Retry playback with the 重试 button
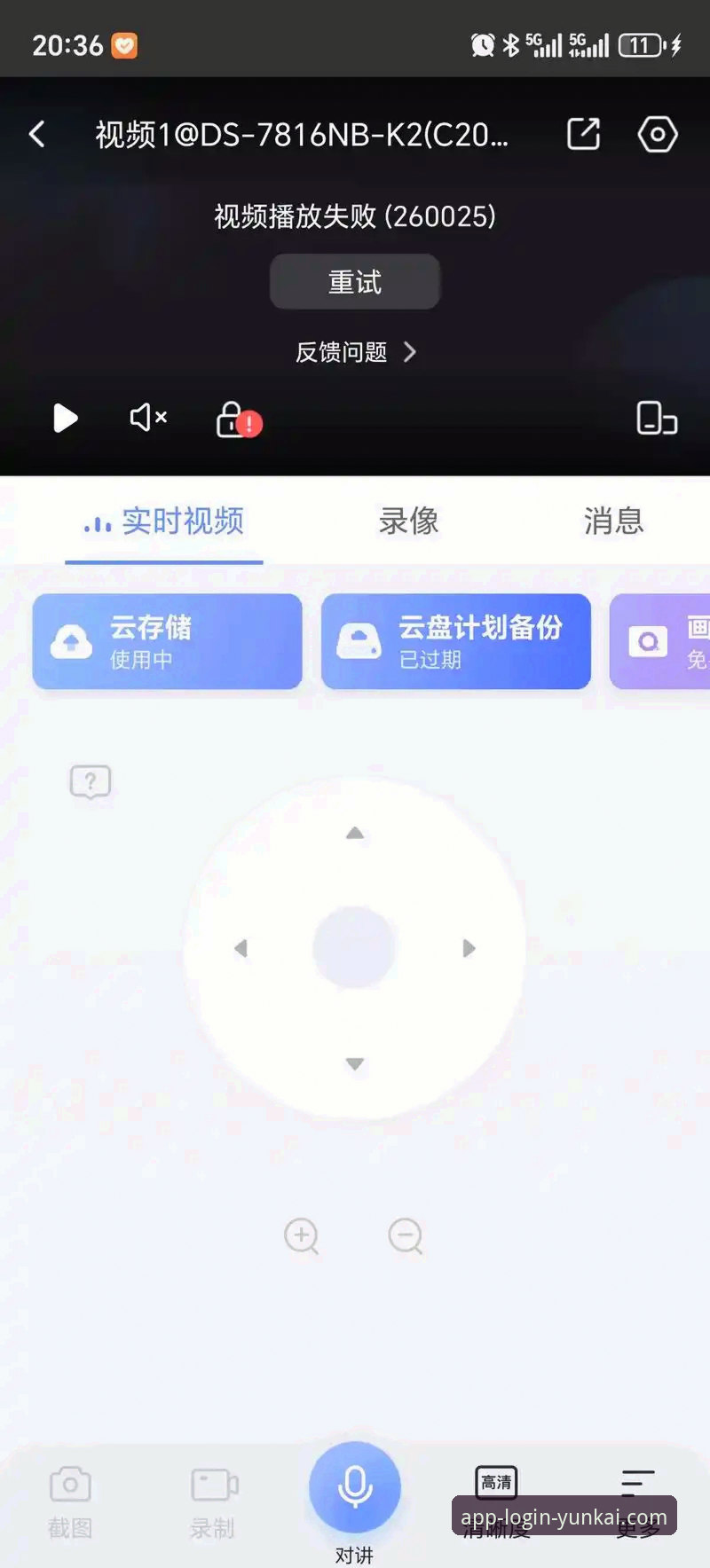The height and width of the screenshot is (1568, 710). 354,281
